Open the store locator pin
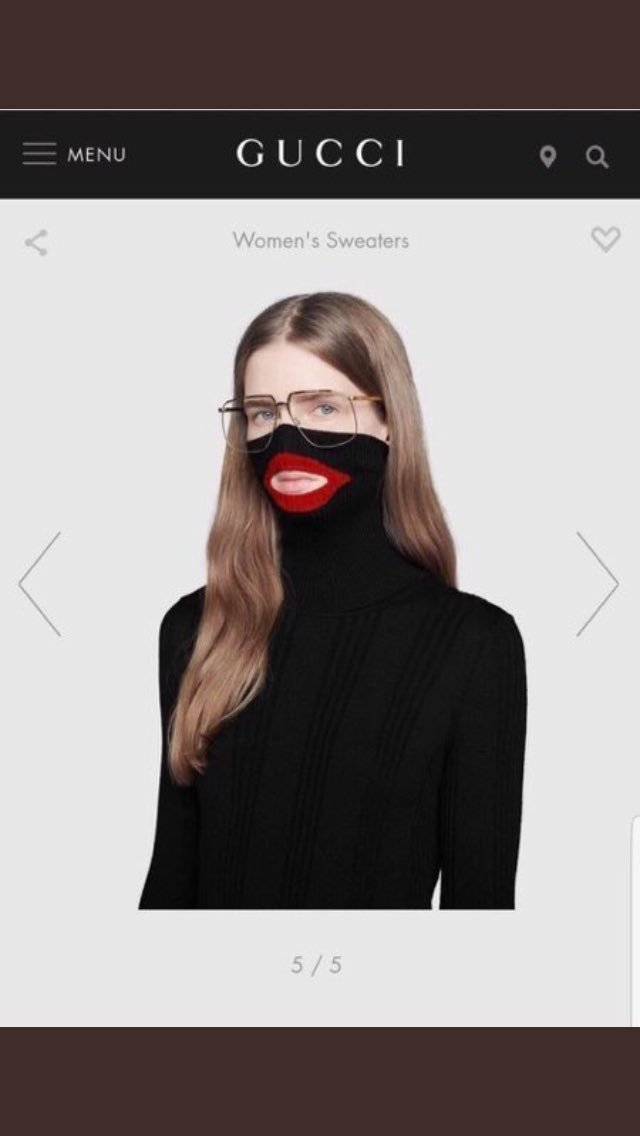640x1136 pixels. tap(547, 156)
